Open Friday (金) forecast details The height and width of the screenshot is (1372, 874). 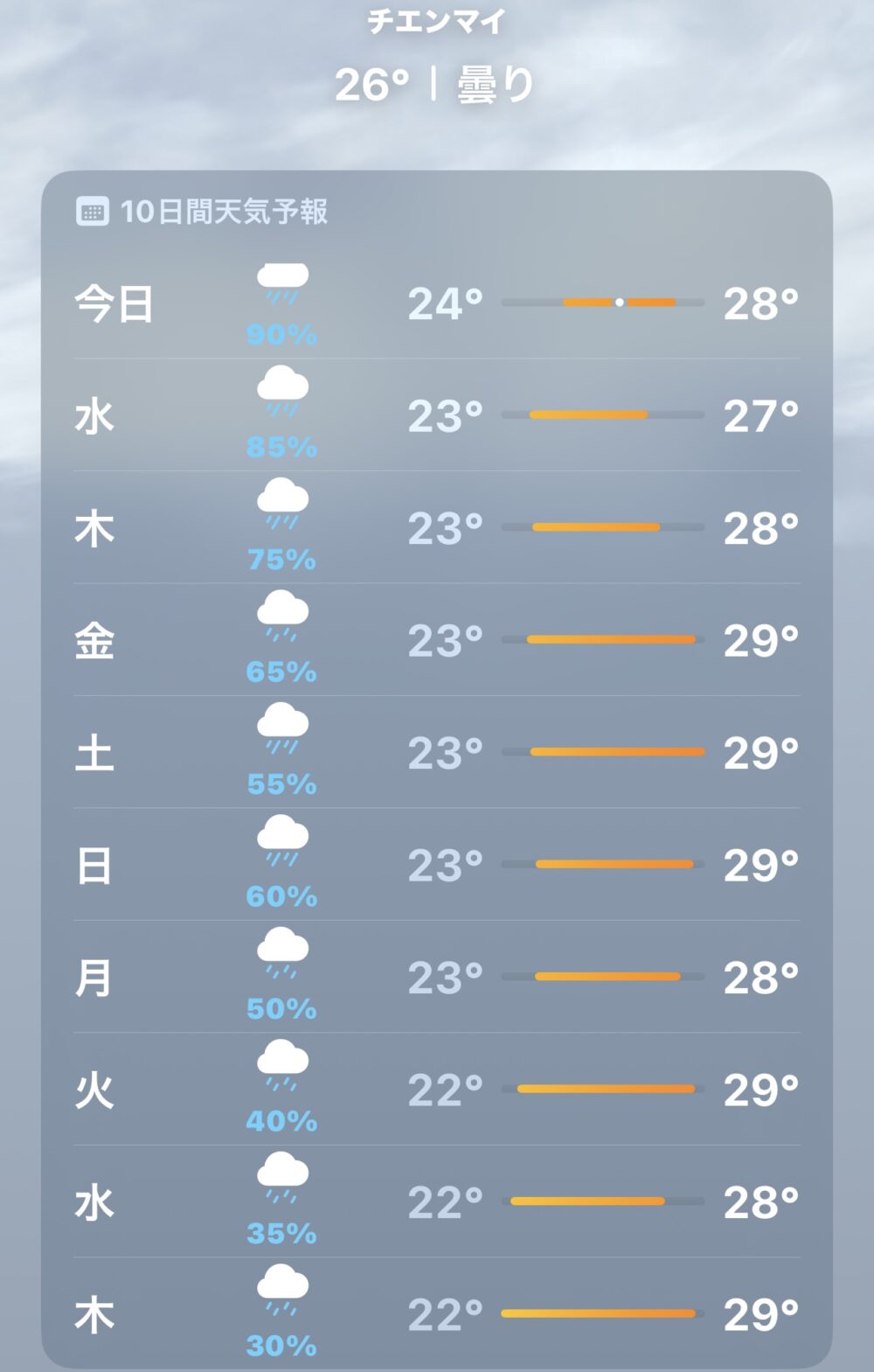click(435, 640)
